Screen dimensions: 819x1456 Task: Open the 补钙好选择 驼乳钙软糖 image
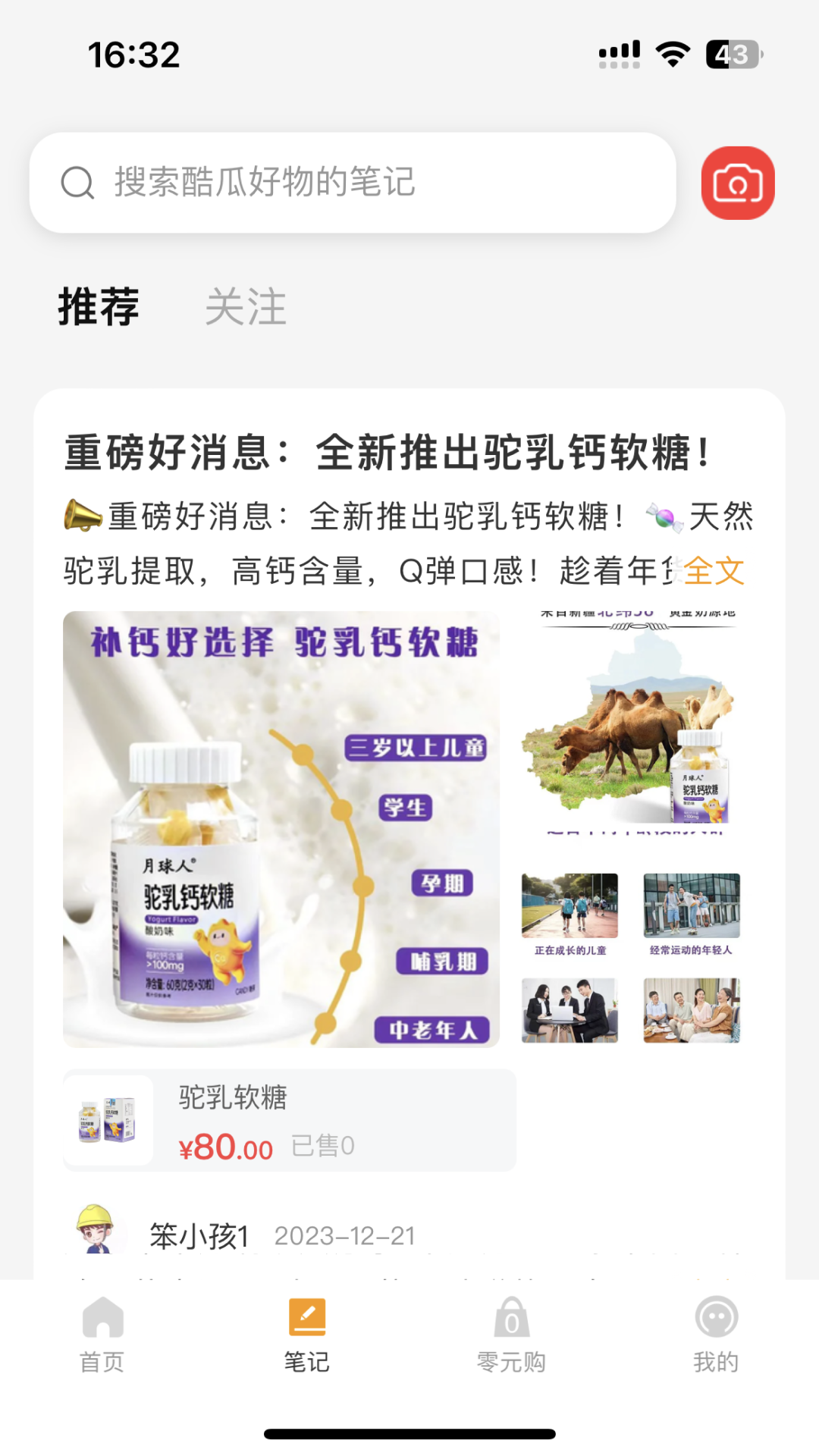(281, 829)
